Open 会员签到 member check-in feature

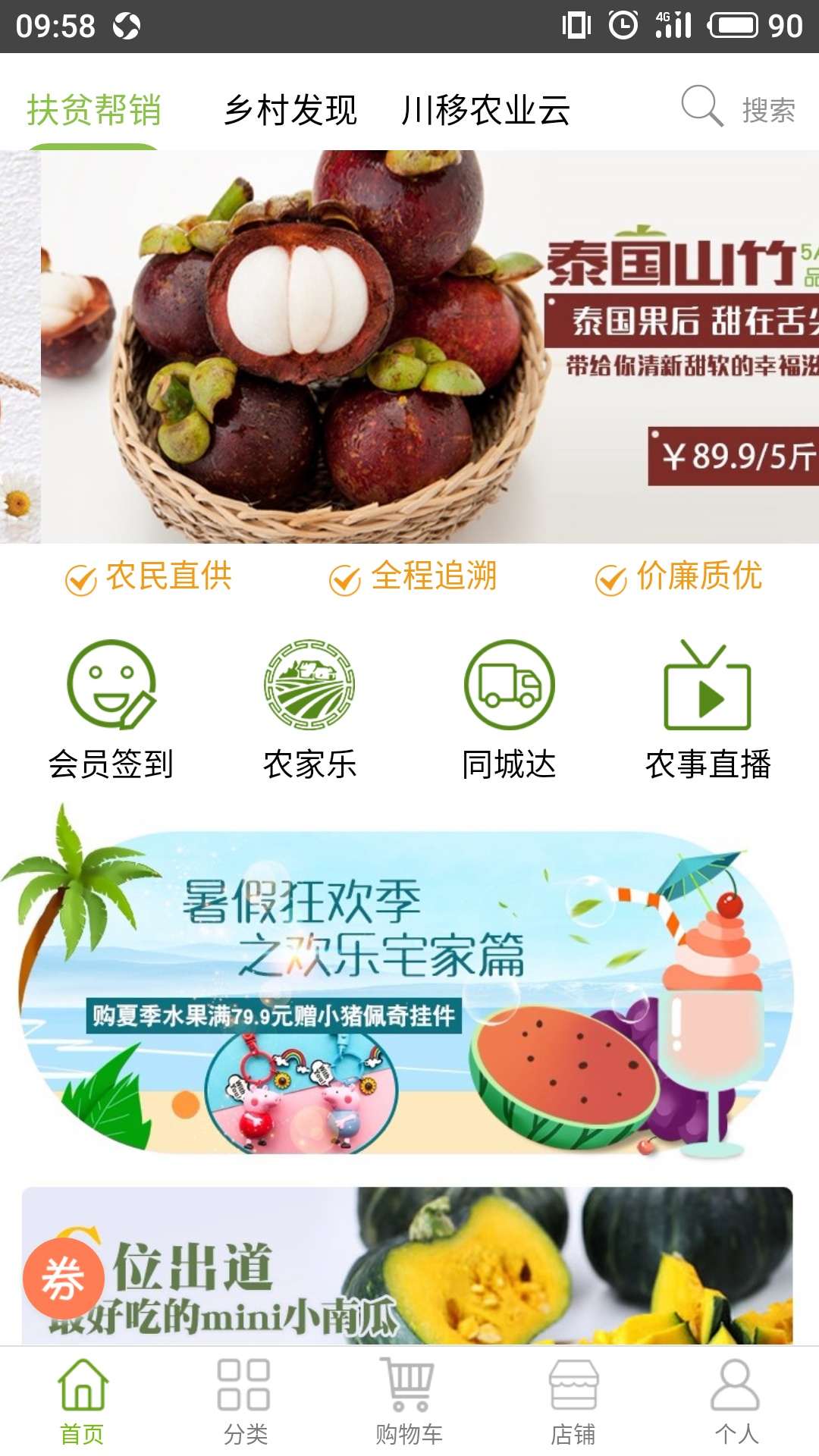click(x=111, y=709)
